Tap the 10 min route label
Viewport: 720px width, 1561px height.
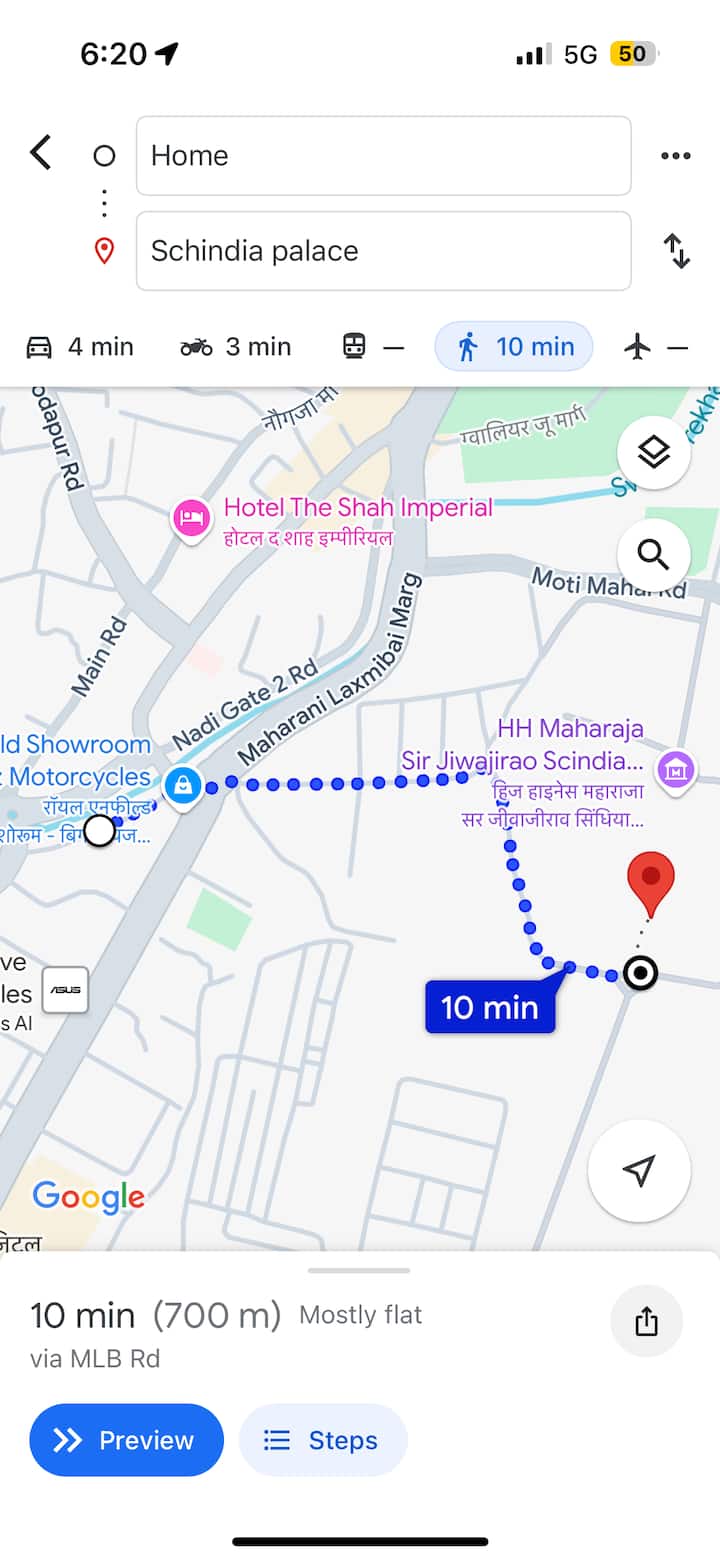(x=490, y=1007)
